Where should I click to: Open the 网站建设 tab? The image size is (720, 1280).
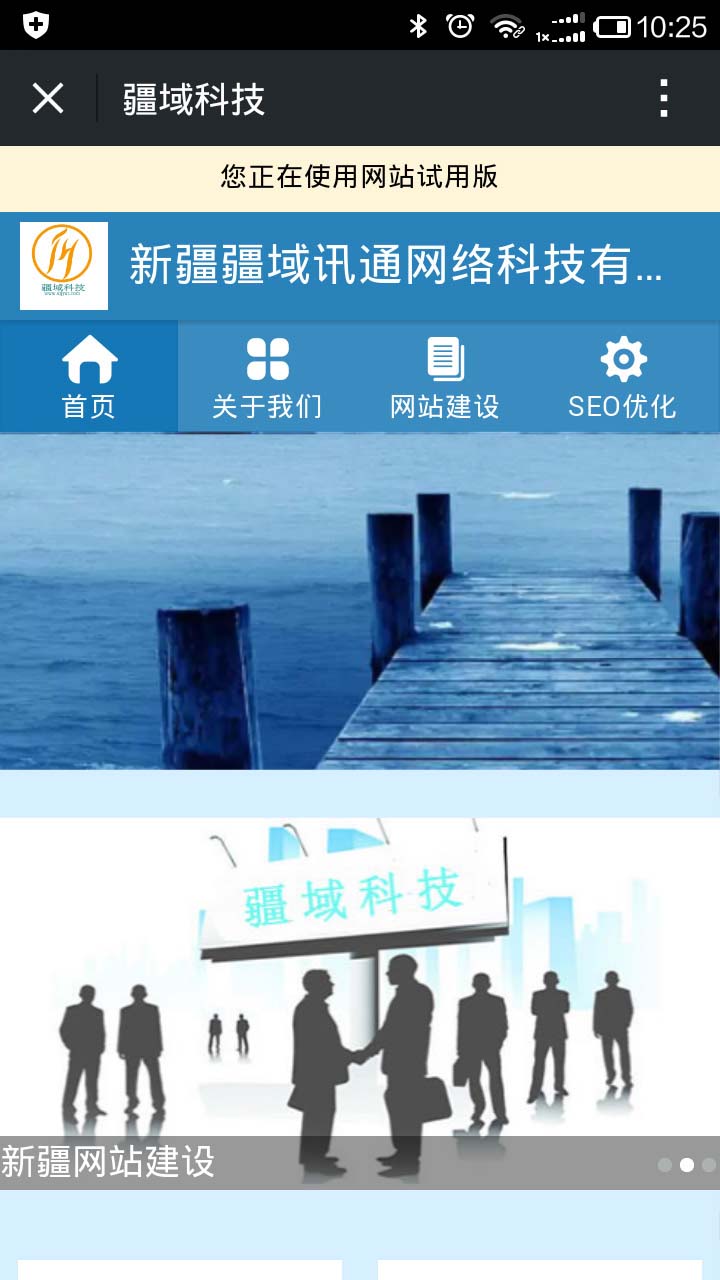pos(445,377)
